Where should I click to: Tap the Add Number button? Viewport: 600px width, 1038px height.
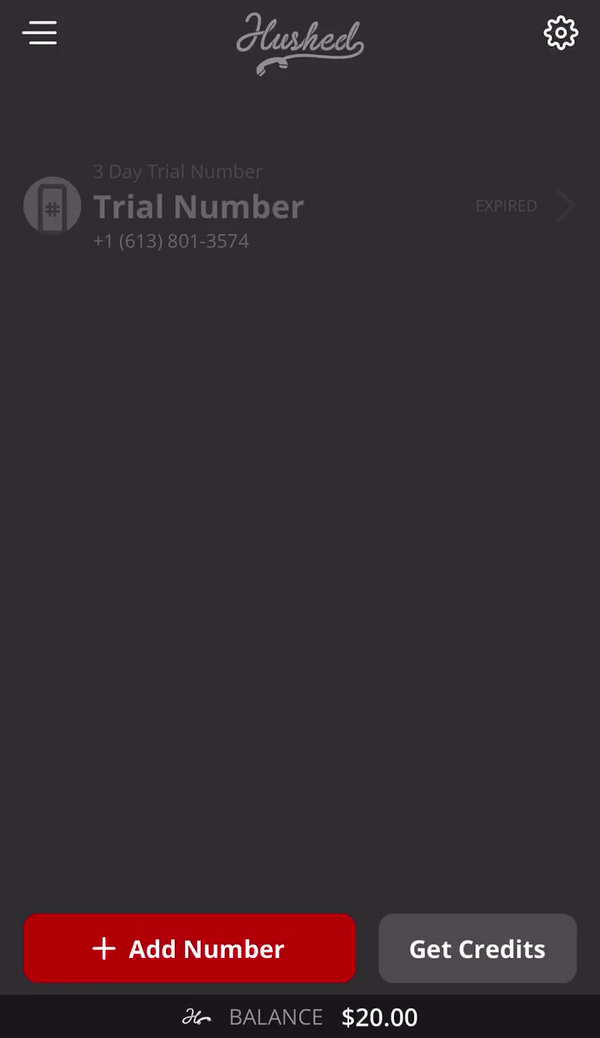[190, 948]
